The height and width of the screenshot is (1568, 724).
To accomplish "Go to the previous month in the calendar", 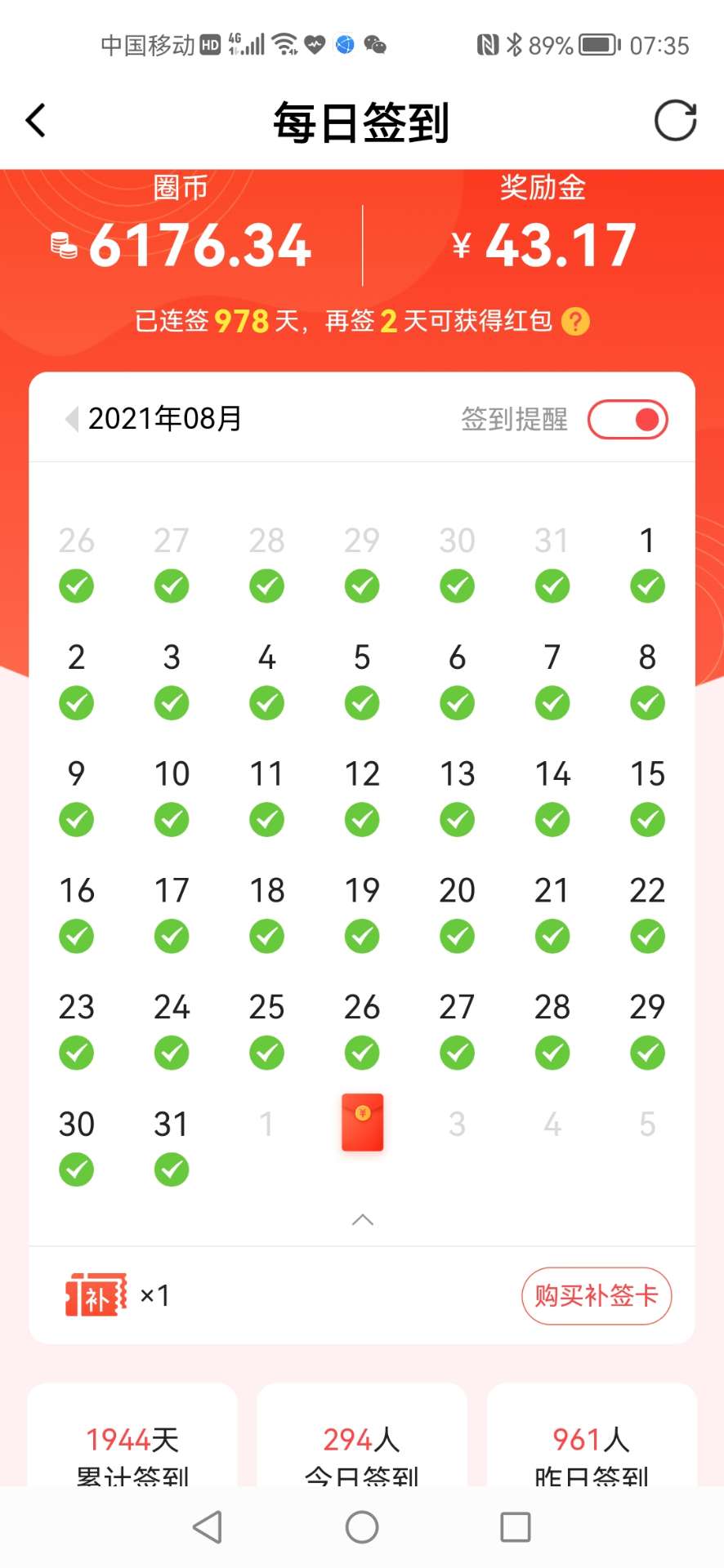I will pos(72,419).
